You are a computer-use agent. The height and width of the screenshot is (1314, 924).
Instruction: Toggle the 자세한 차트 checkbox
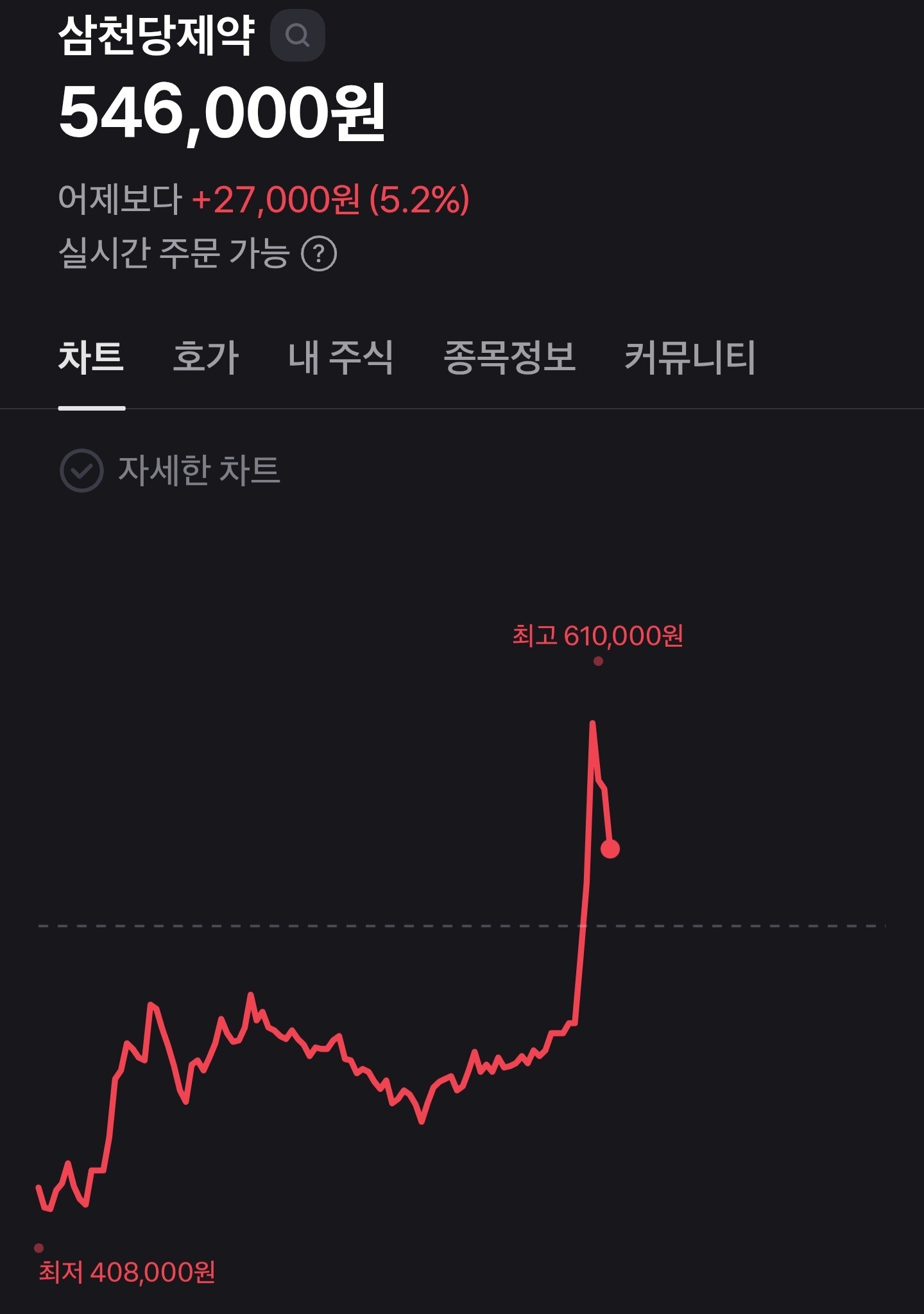pyautogui.click(x=81, y=470)
